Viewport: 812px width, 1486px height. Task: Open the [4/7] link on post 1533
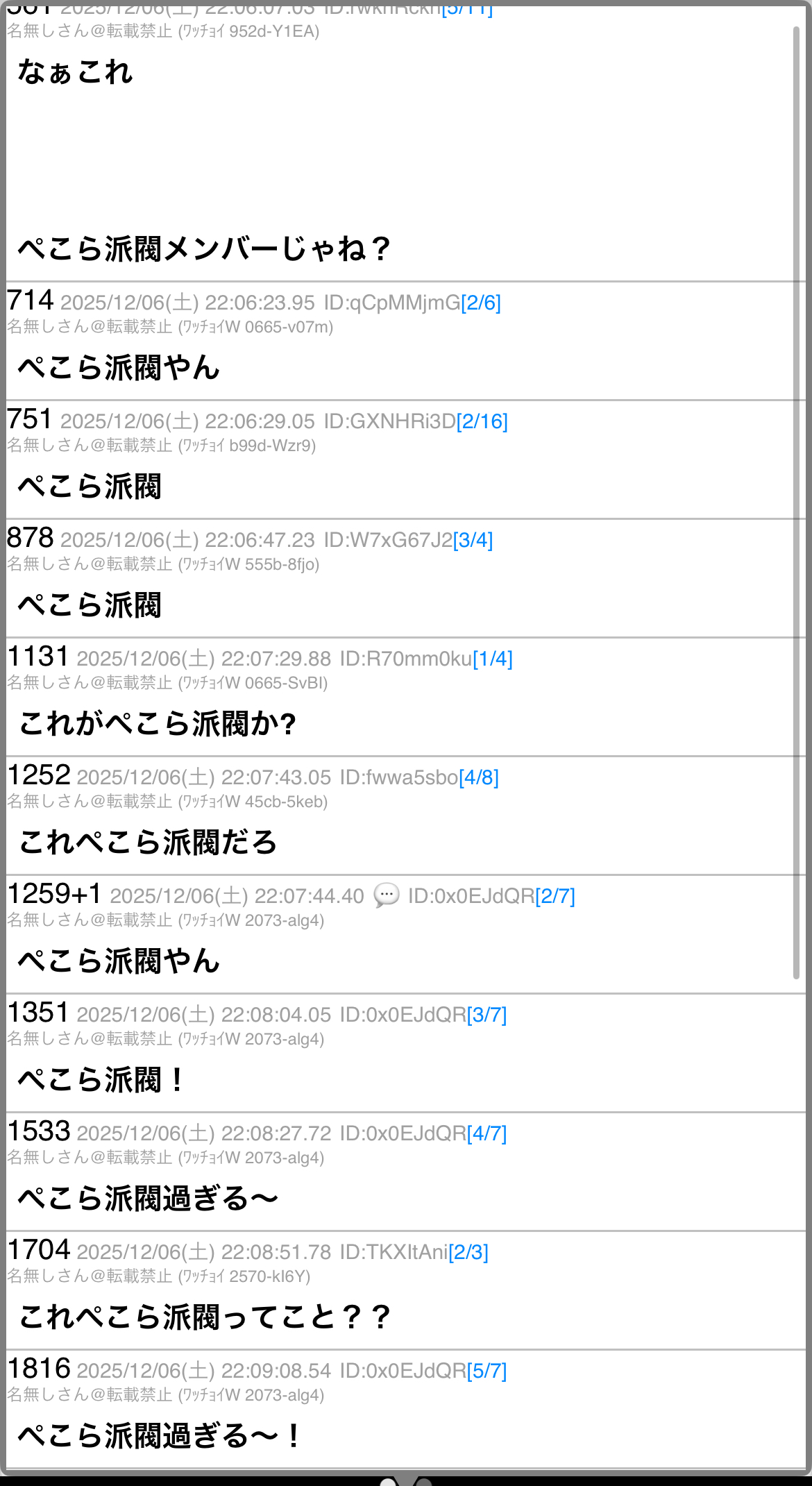[x=487, y=1134]
